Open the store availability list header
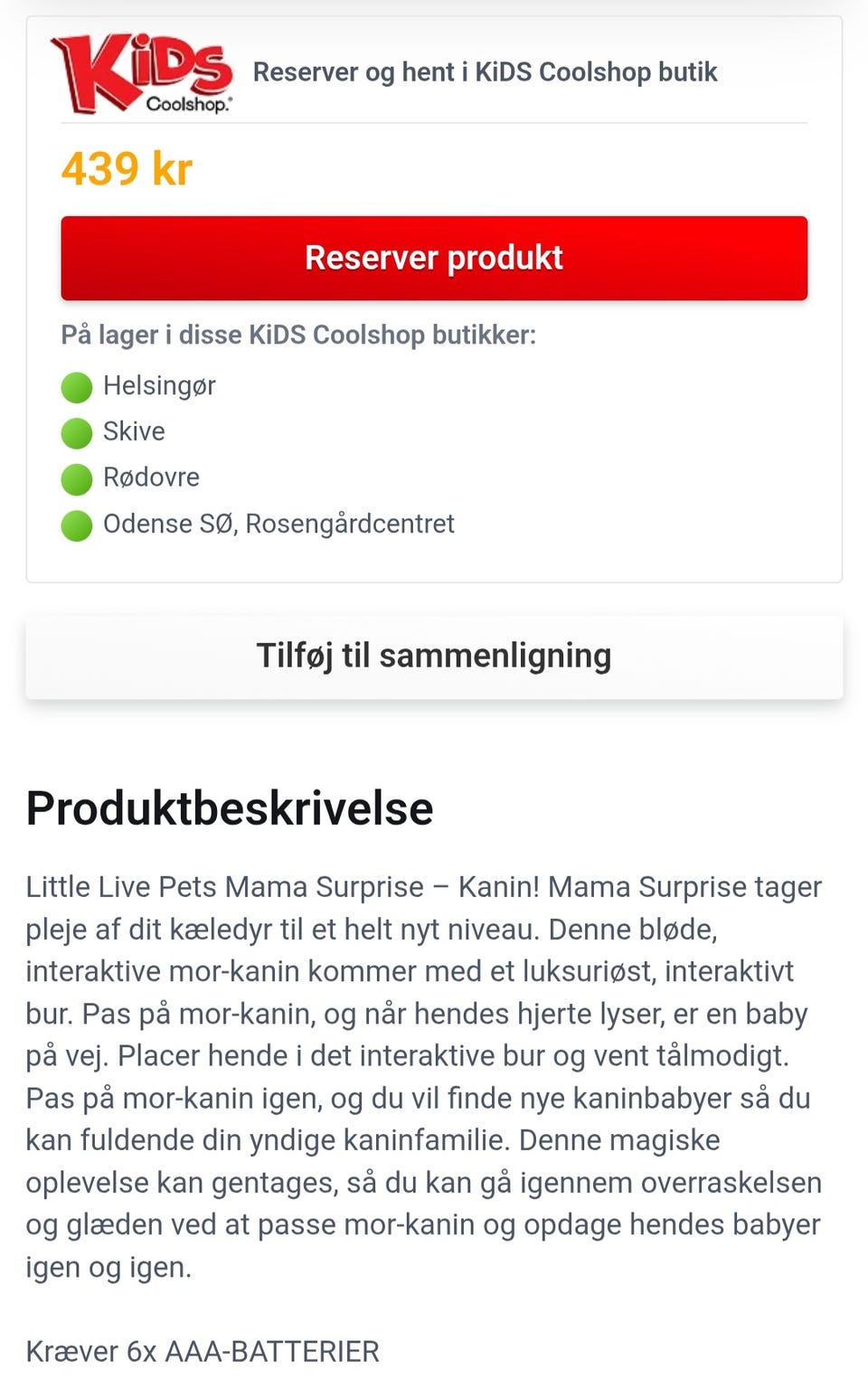This screenshot has height=1389, width=868. (x=298, y=335)
